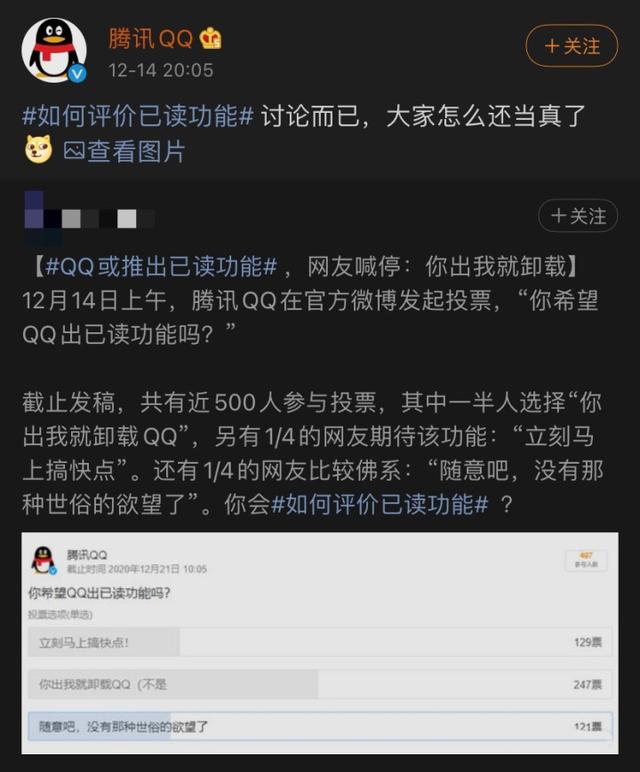
Task: Follow the reposted post's author
Action: pos(578,215)
